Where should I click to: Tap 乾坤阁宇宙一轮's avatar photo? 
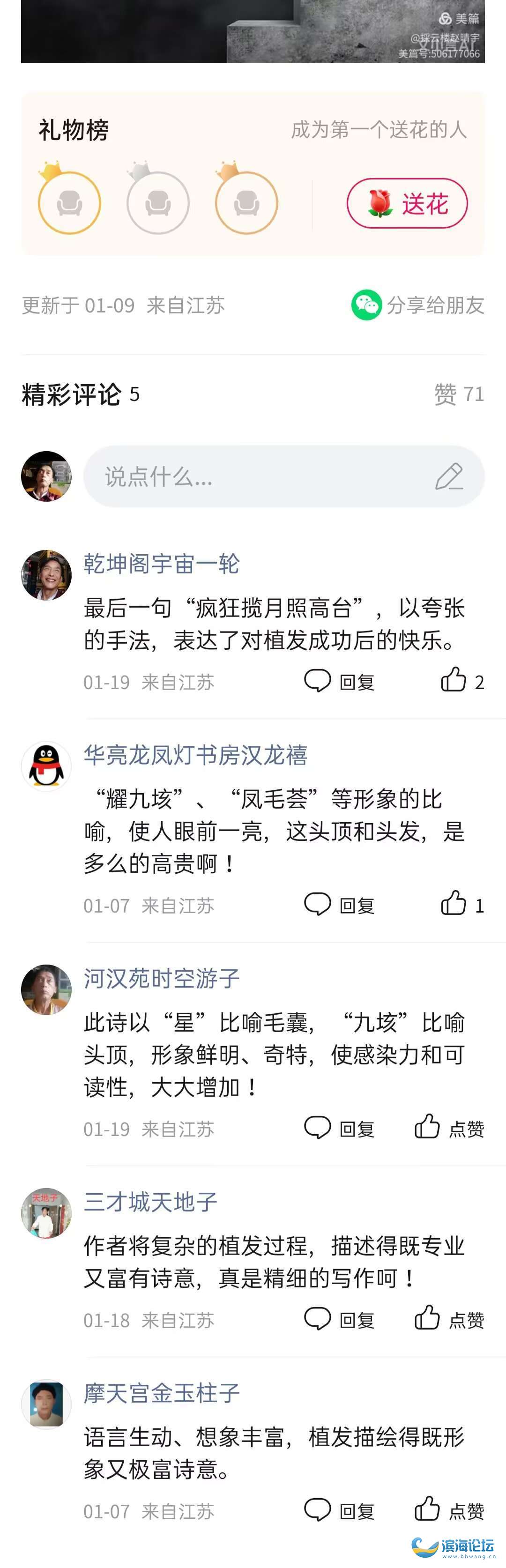coord(46,575)
